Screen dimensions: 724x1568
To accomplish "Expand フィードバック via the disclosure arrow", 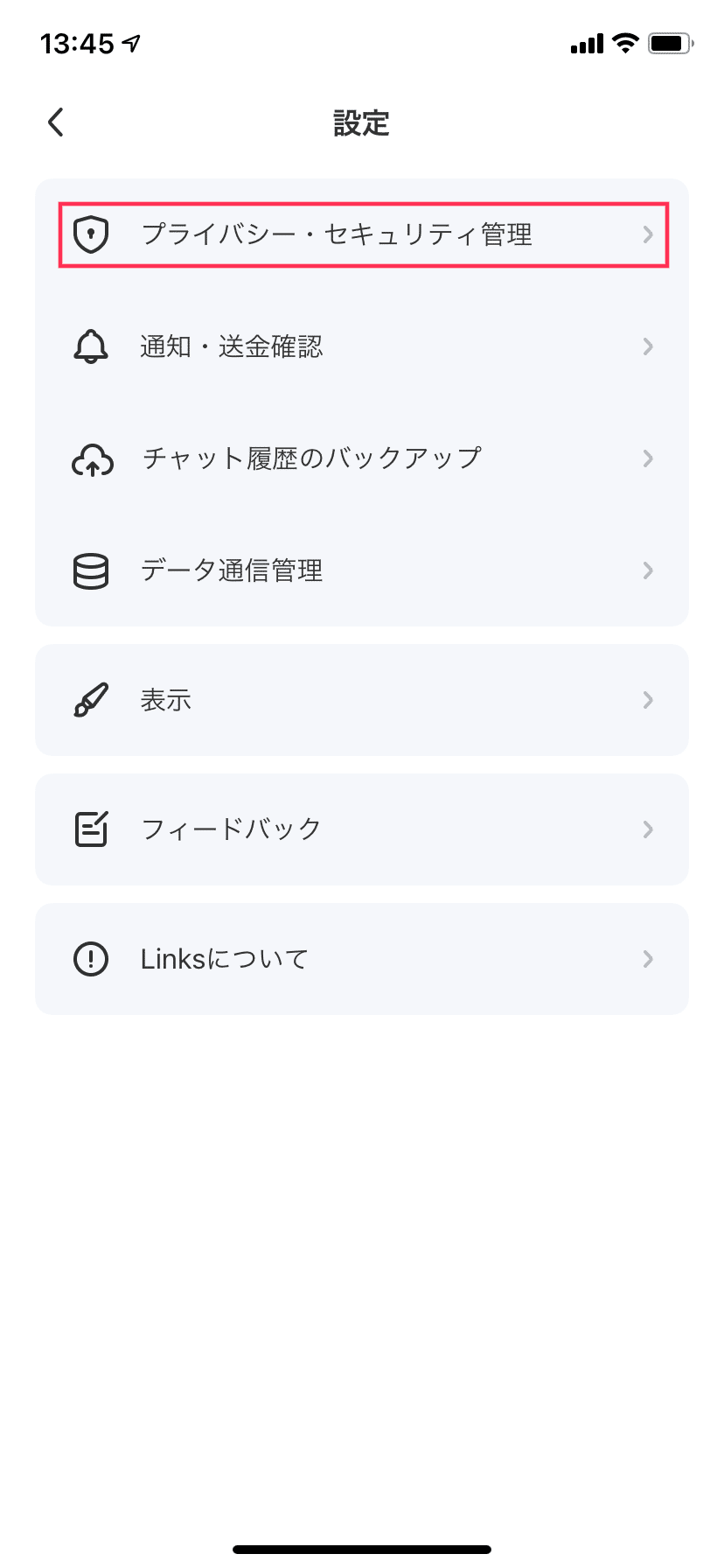I will pyautogui.click(x=648, y=829).
